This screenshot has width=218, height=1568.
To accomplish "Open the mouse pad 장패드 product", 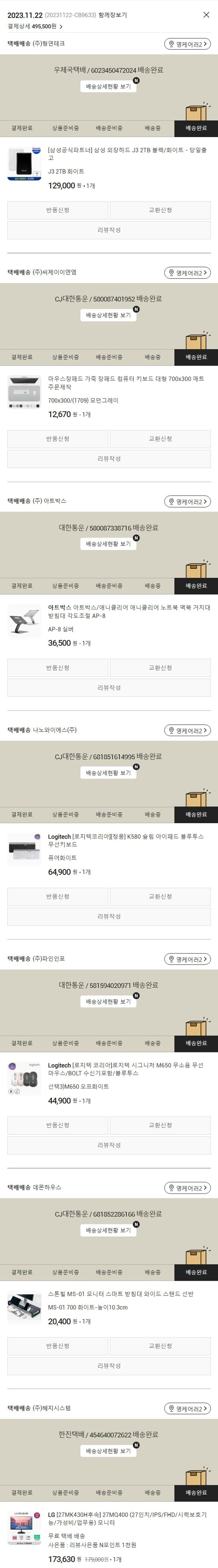I will coord(126,382).
